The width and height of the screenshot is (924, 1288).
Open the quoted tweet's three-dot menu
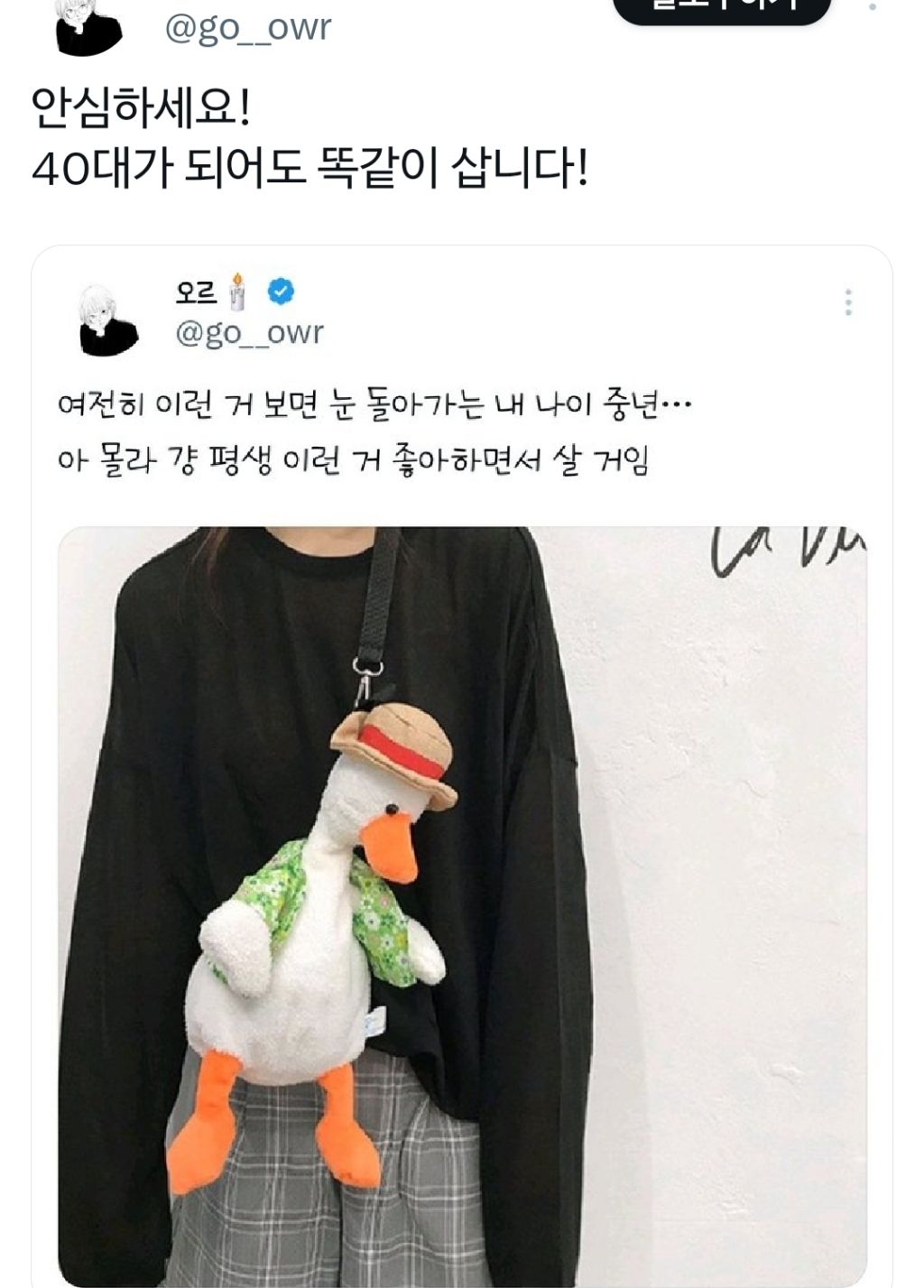point(847,302)
